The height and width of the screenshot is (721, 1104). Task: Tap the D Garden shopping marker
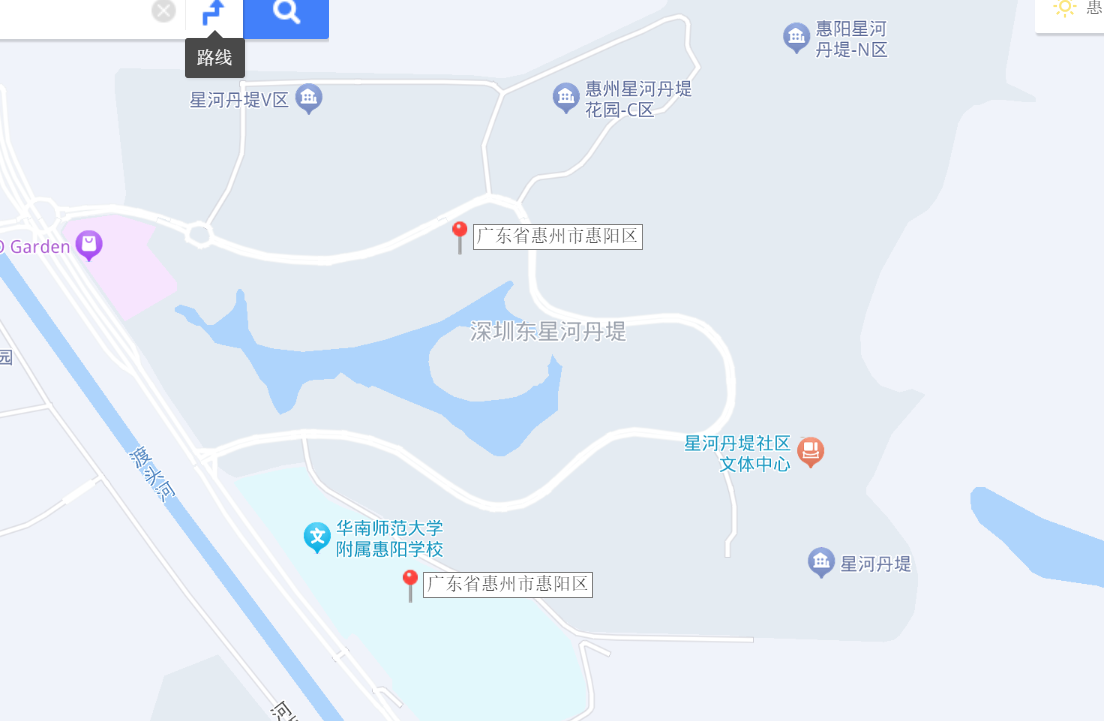[90, 244]
